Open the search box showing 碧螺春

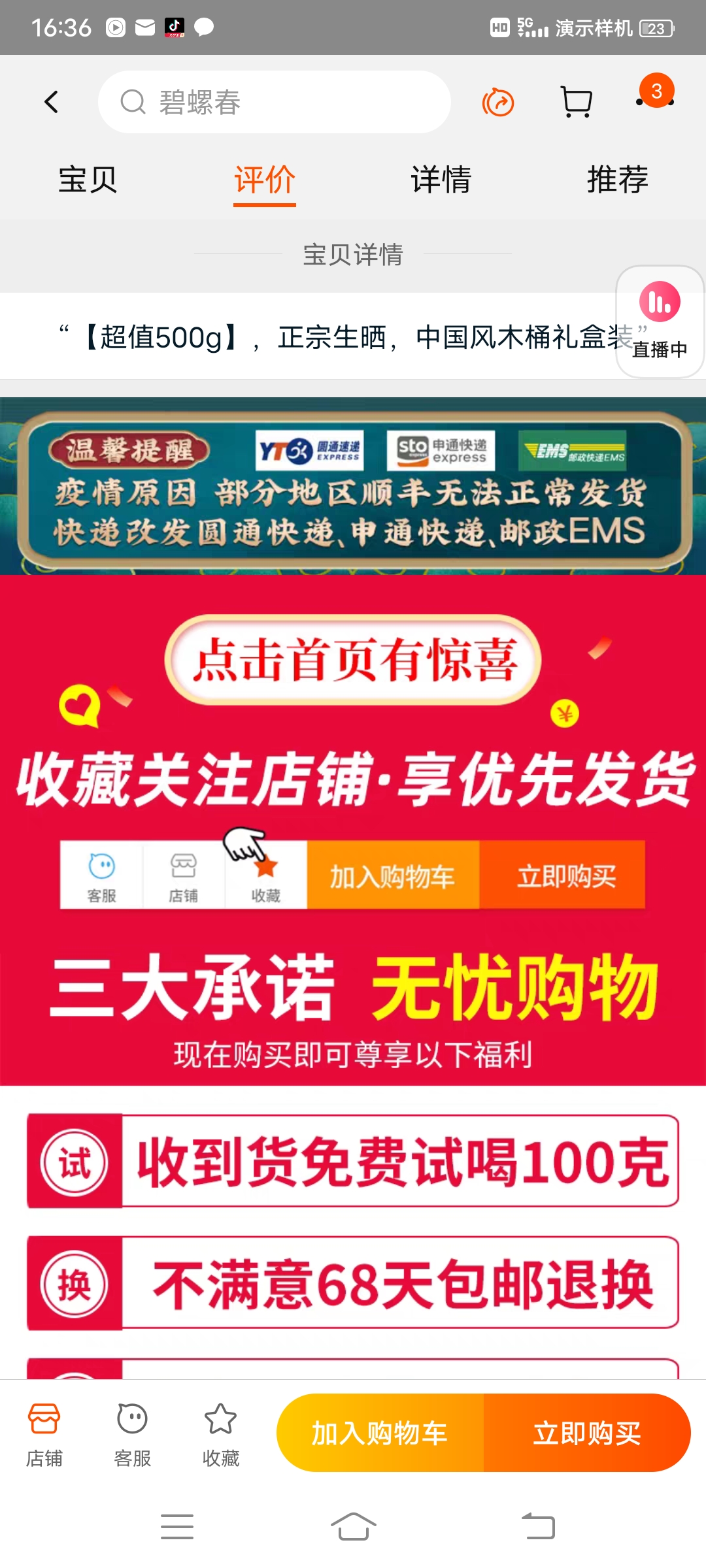[275, 102]
